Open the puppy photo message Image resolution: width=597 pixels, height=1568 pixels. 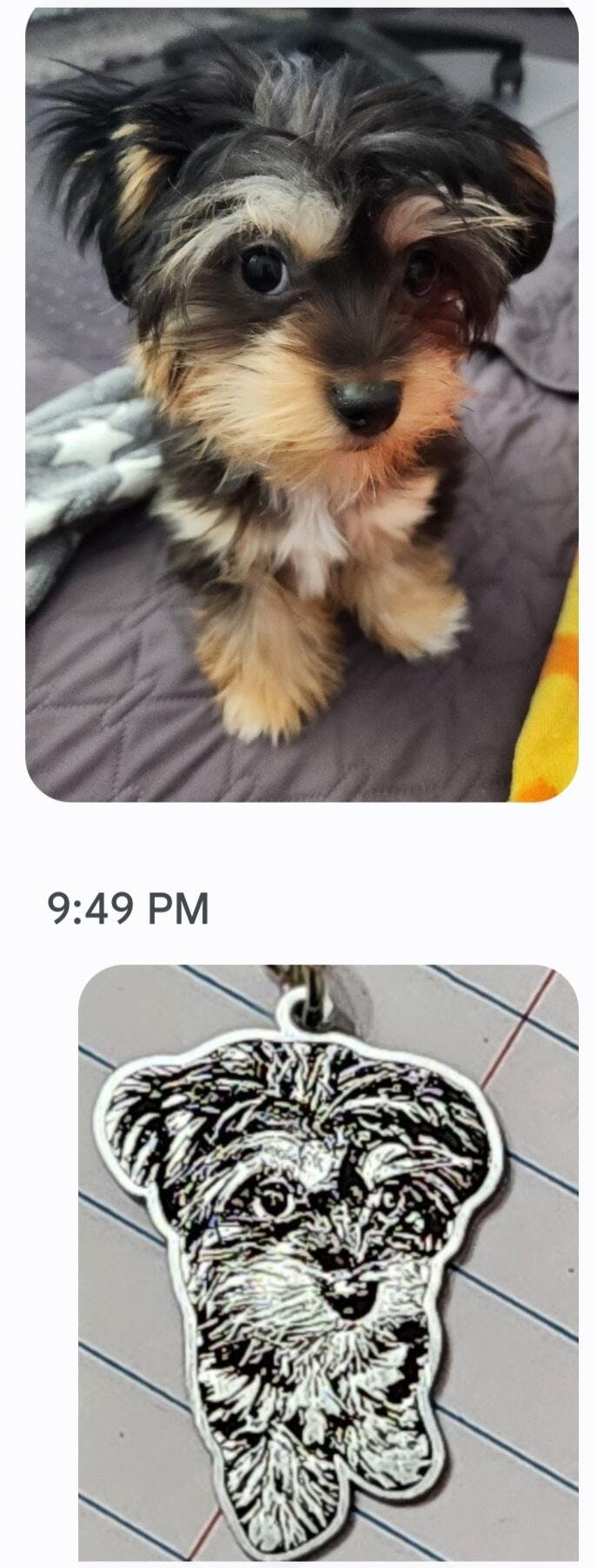(302, 404)
